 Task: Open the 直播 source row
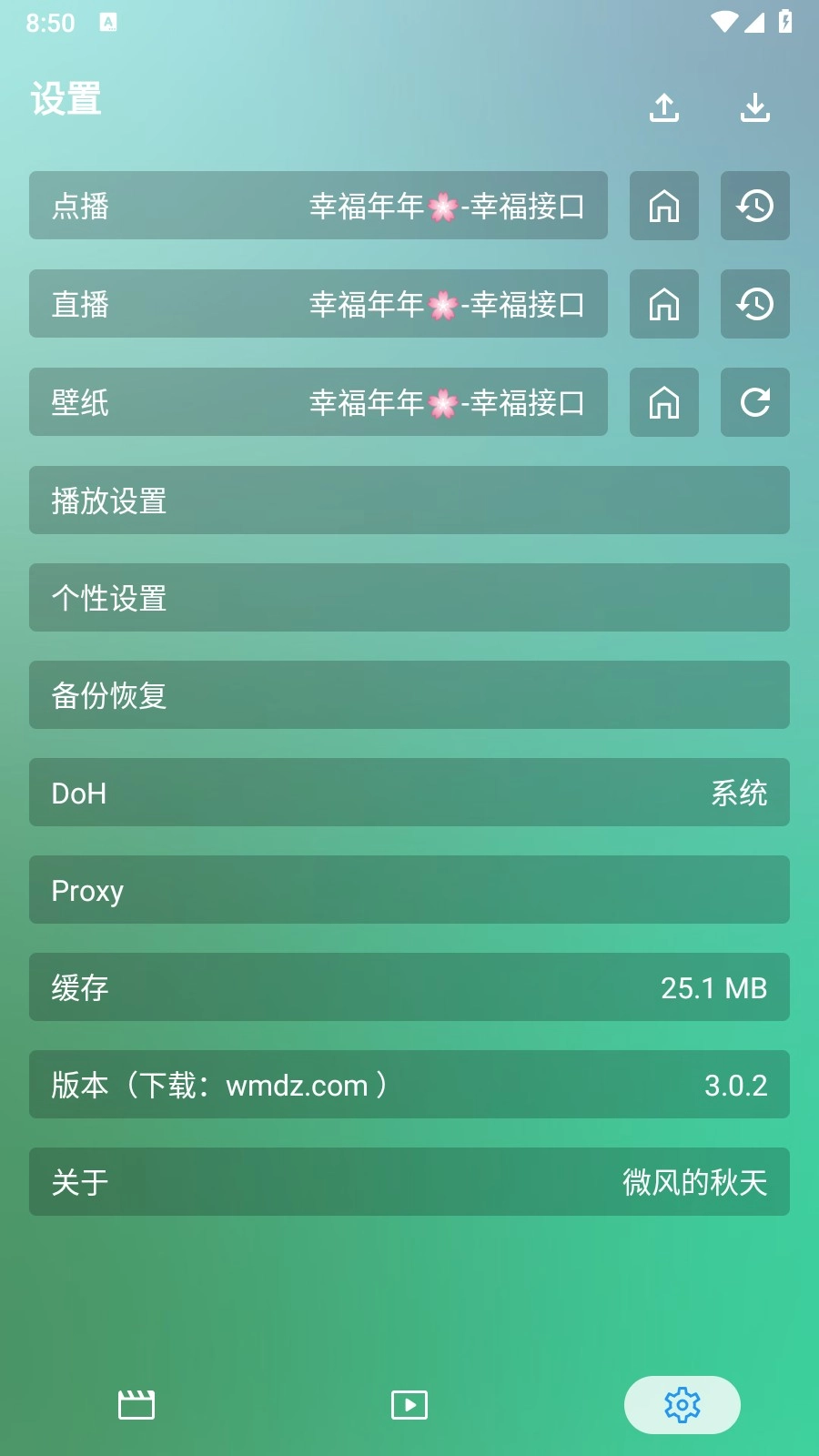coord(318,304)
